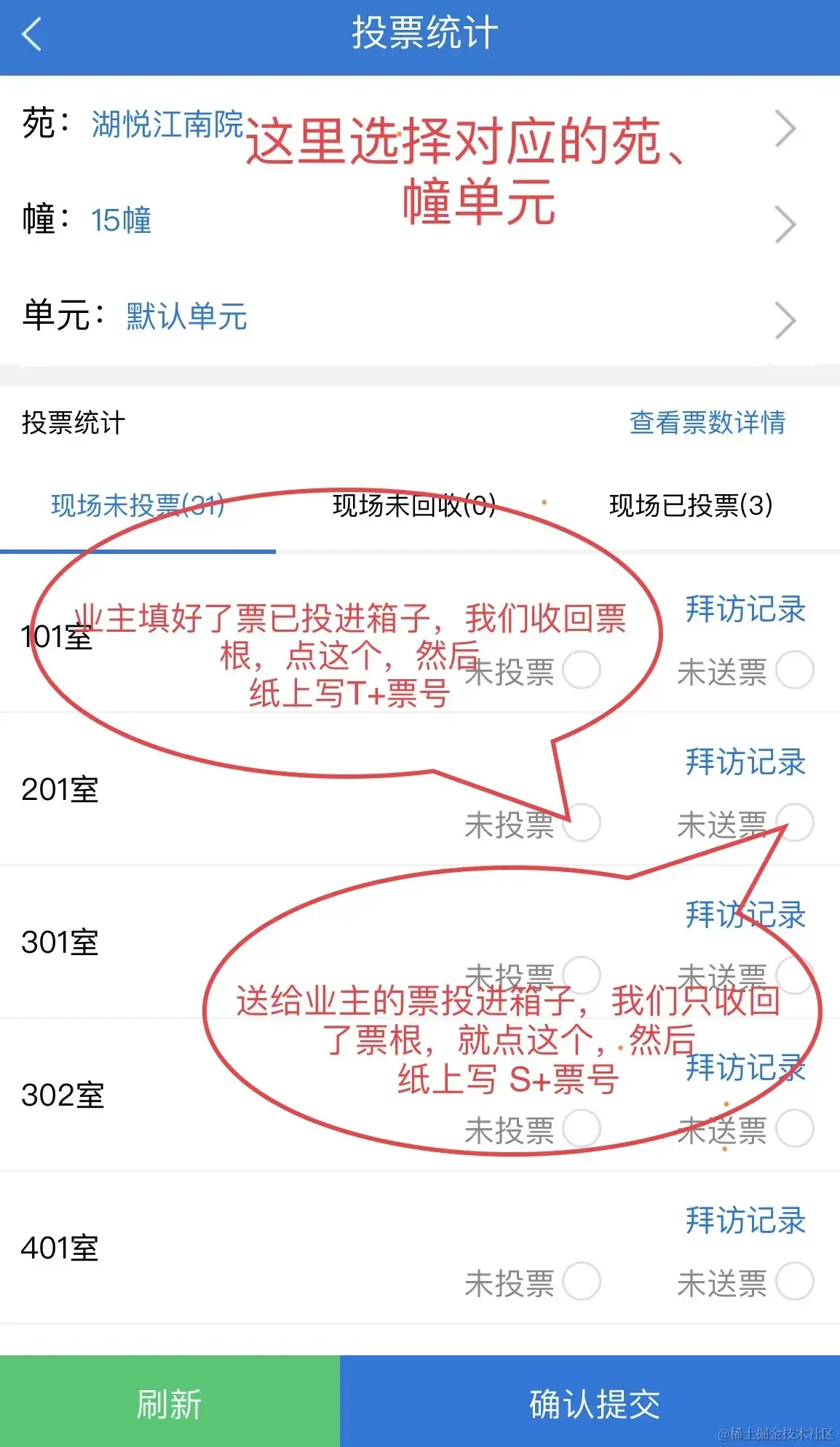The height and width of the screenshot is (1447, 840).
Task: View 查看票数详情 vote details
Action: tap(707, 423)
